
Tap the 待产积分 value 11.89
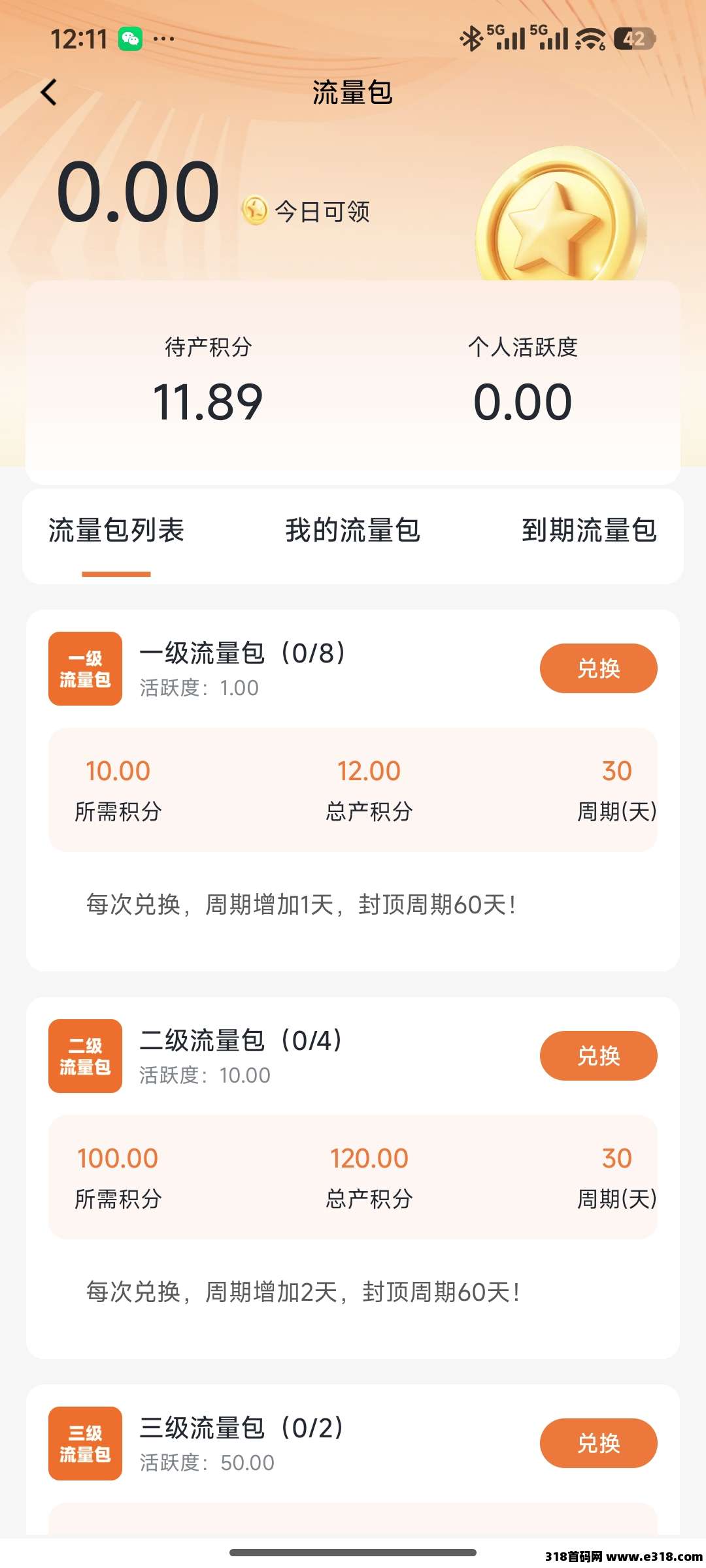pos(208,400)
